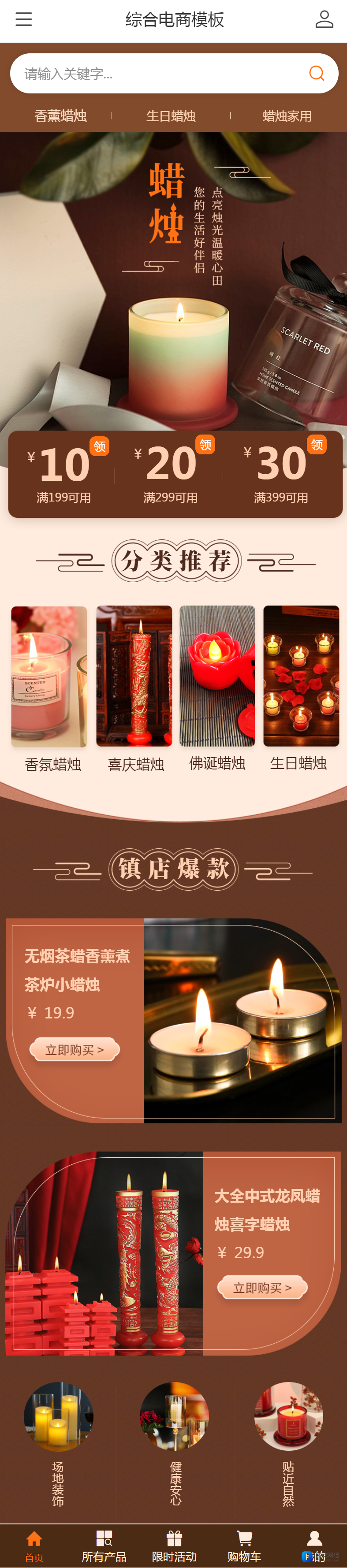Open the hamburger menu
This screenshot has width=347, height=1568.
click(24, 19)
